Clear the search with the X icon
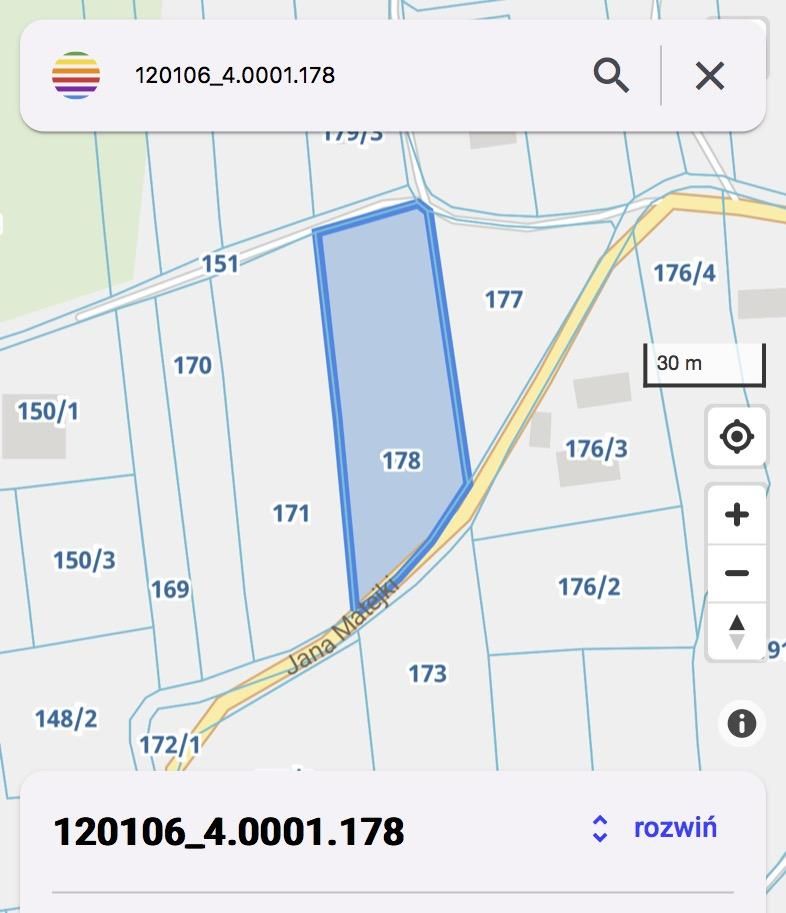This screenshot has height=913, width=786. pyautogui.click(x=709, y=75)
